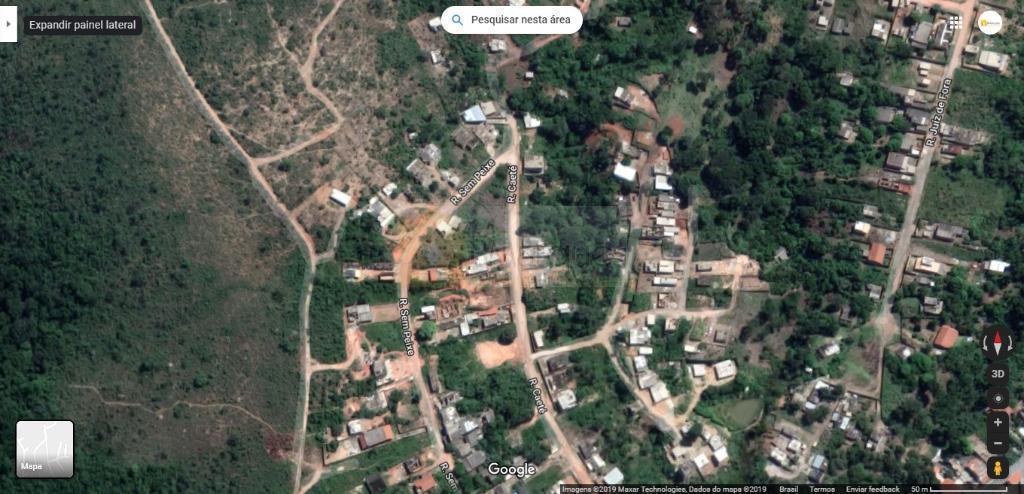Viewport: 1024px width, 494px height.
Task: Activate the Street View pegman
Action: point(997,468)
